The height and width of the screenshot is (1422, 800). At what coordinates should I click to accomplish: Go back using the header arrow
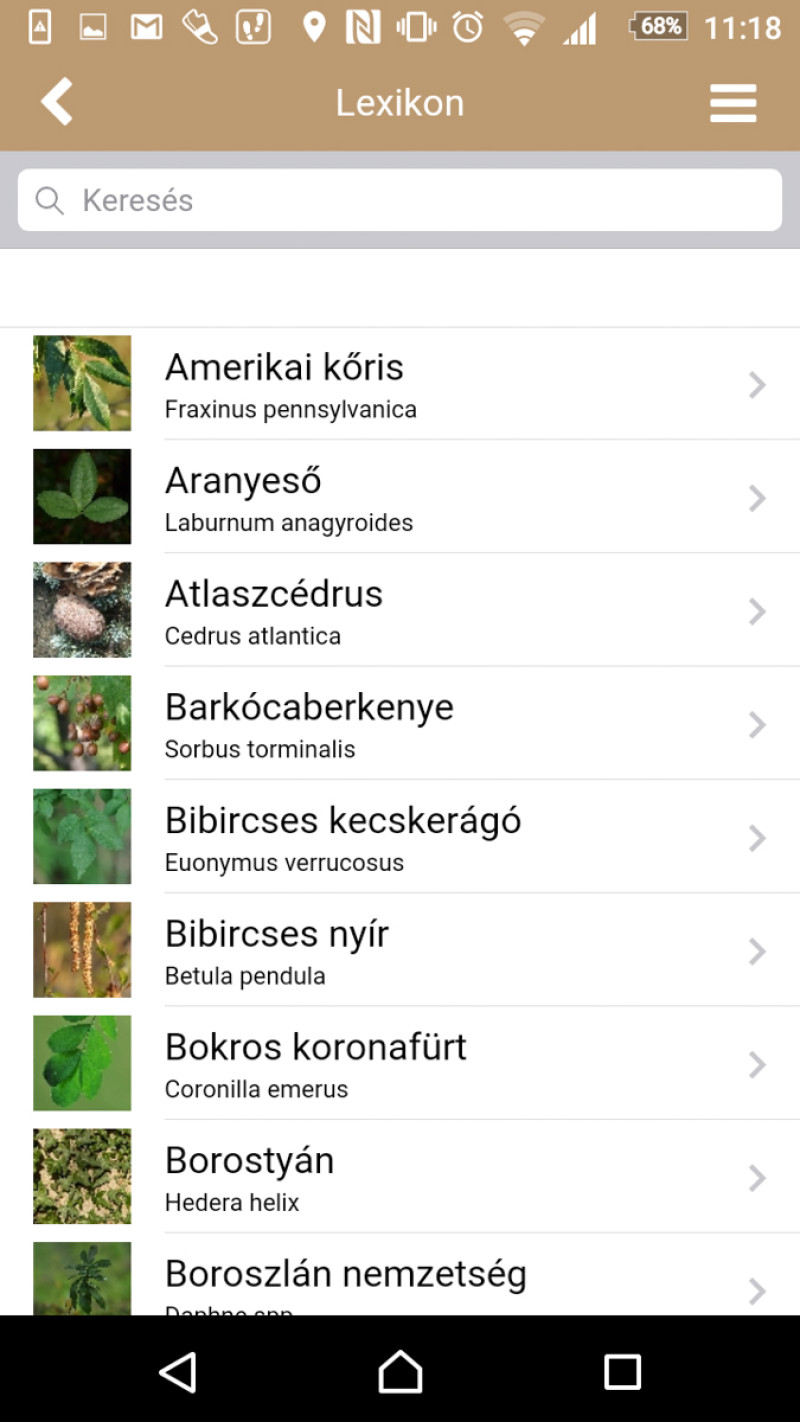(57, 103)
